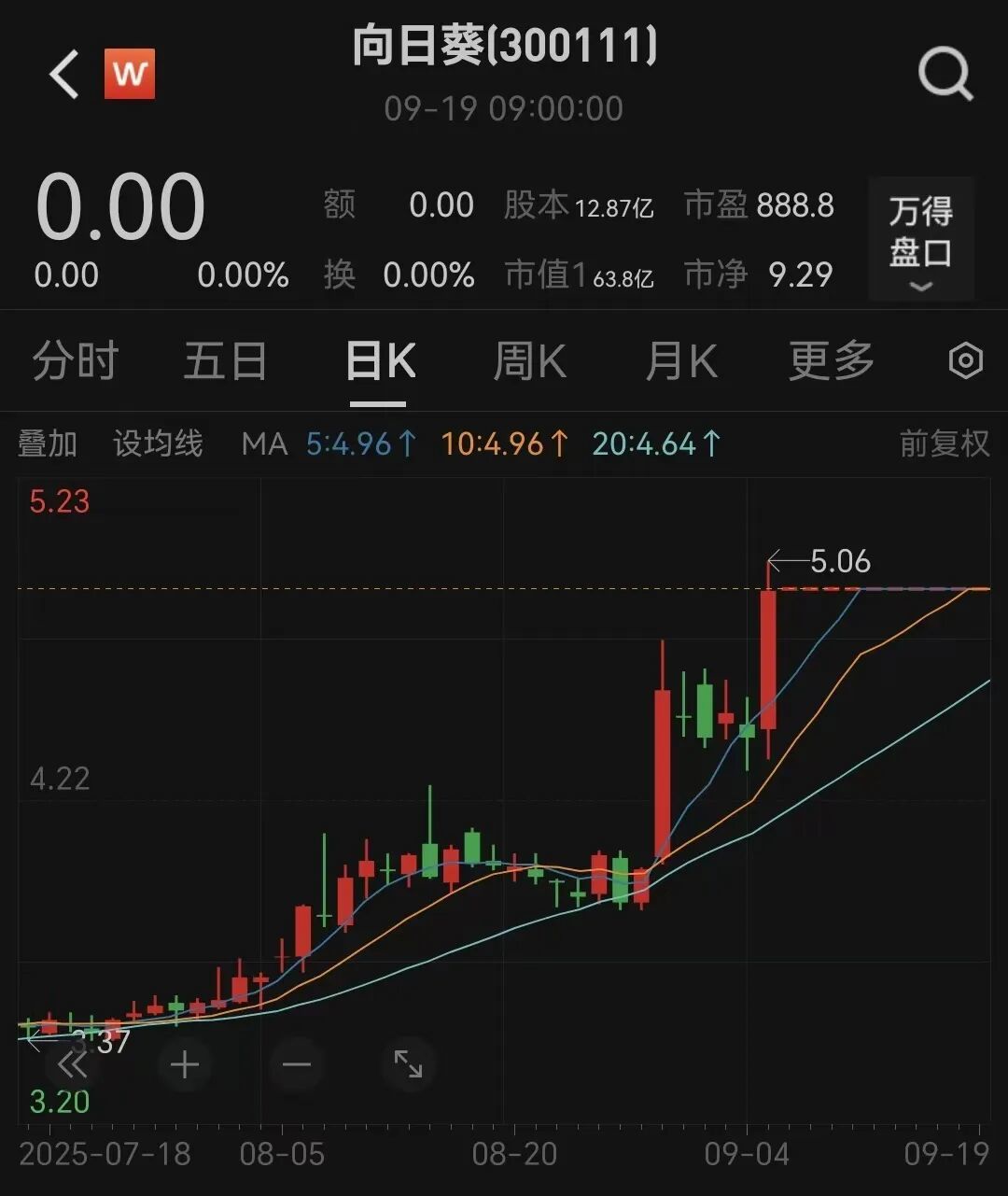Switch to the 月K chart tab

(681, 361)
